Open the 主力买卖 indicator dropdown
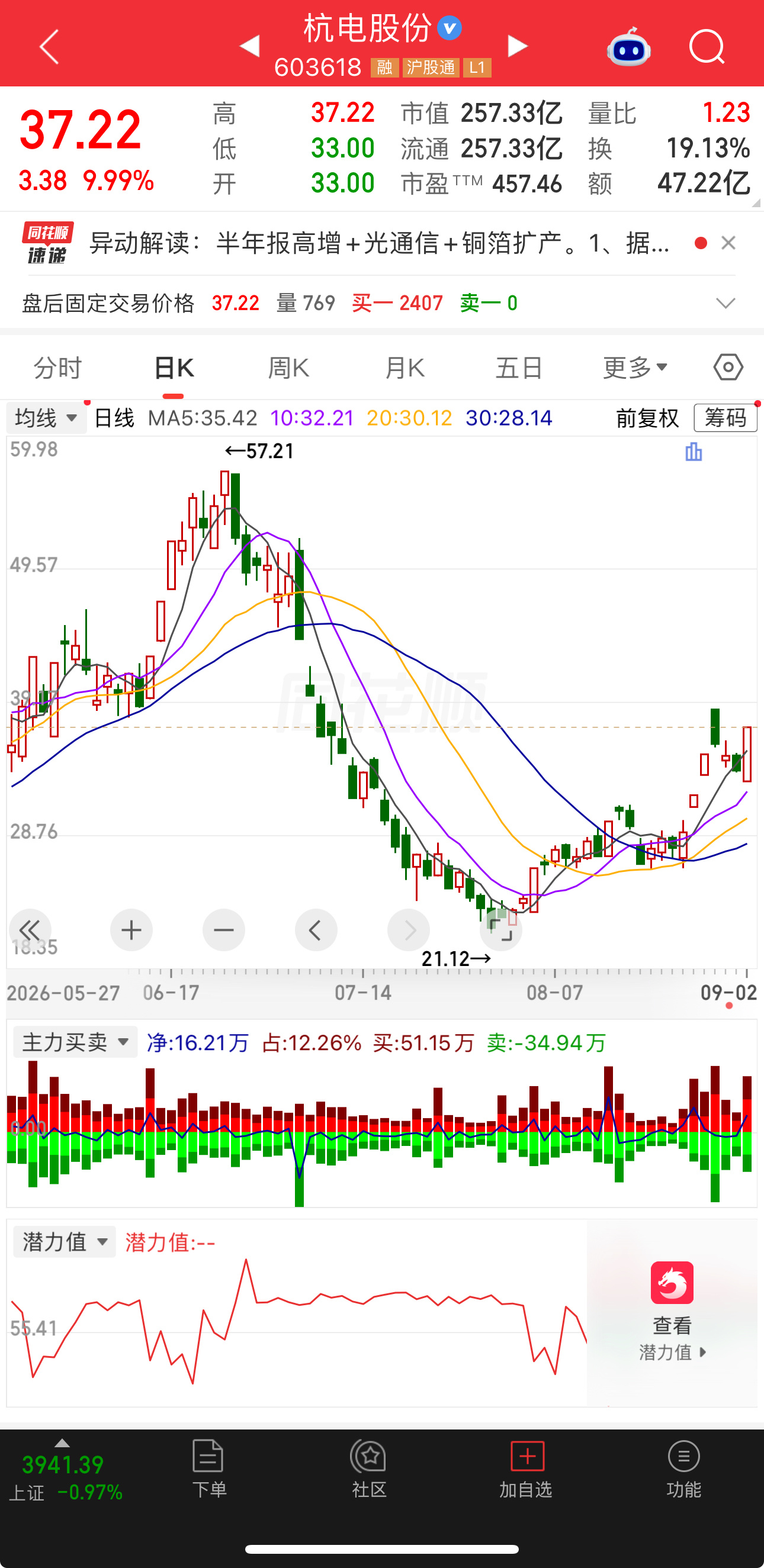 click(76, 1042)
